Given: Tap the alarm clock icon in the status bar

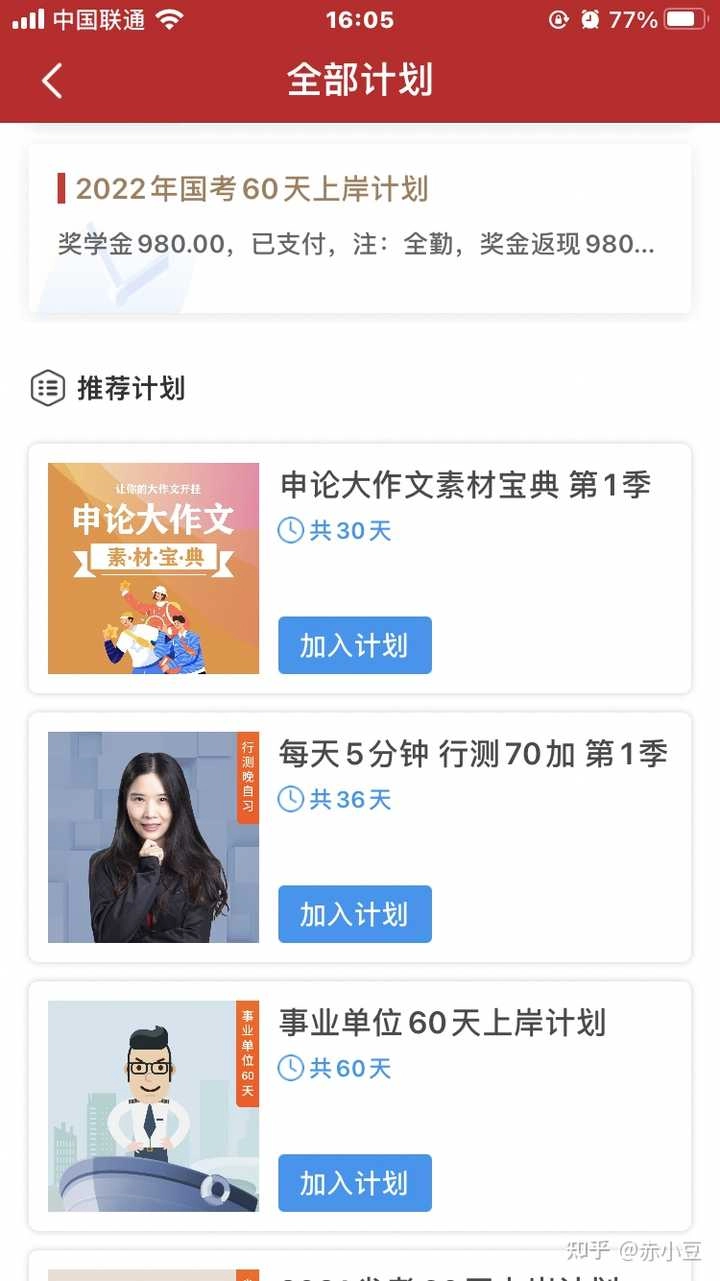Looking at the screenshot, I should point(592,17).
